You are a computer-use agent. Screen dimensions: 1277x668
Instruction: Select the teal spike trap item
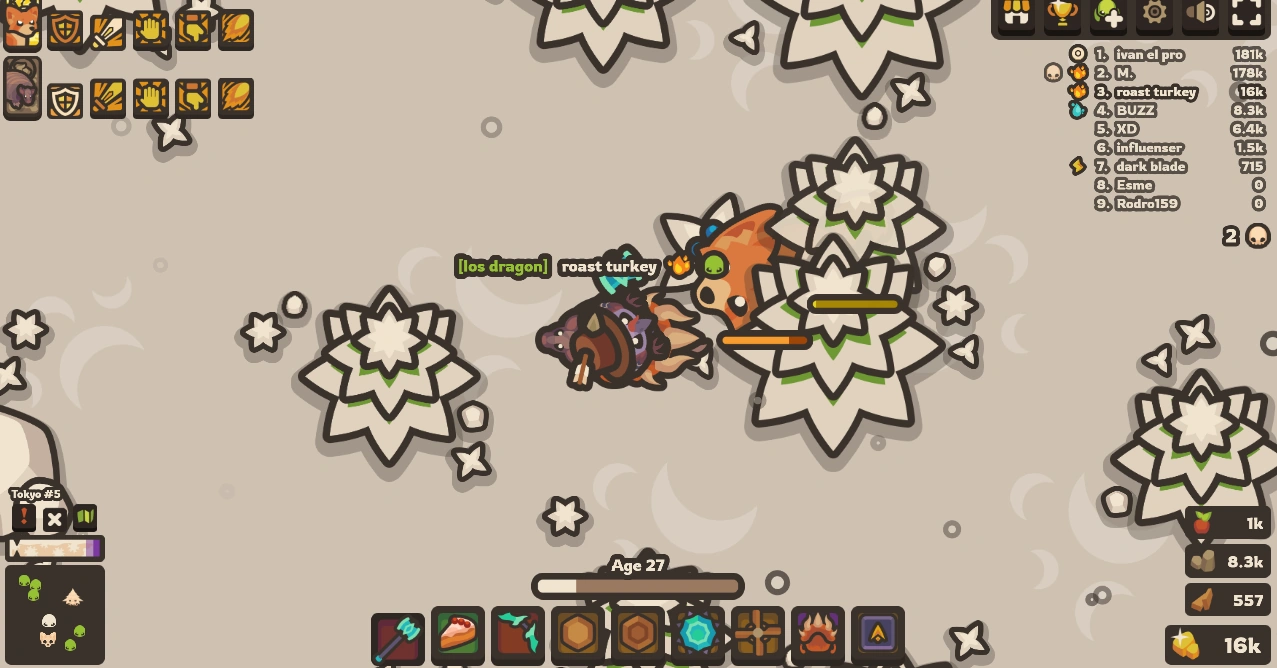coord(698,634)
